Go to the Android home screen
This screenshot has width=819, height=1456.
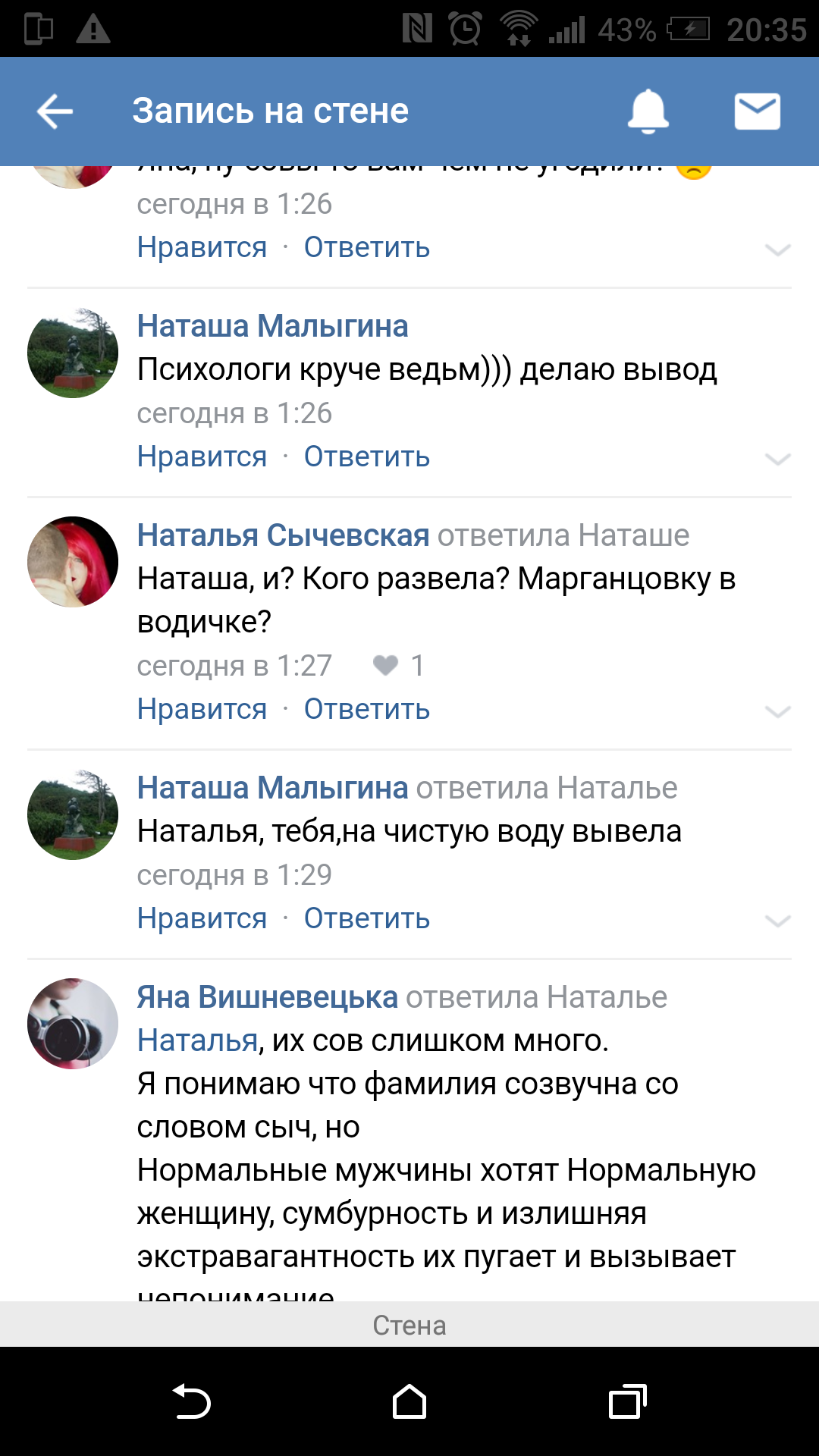409,1401
